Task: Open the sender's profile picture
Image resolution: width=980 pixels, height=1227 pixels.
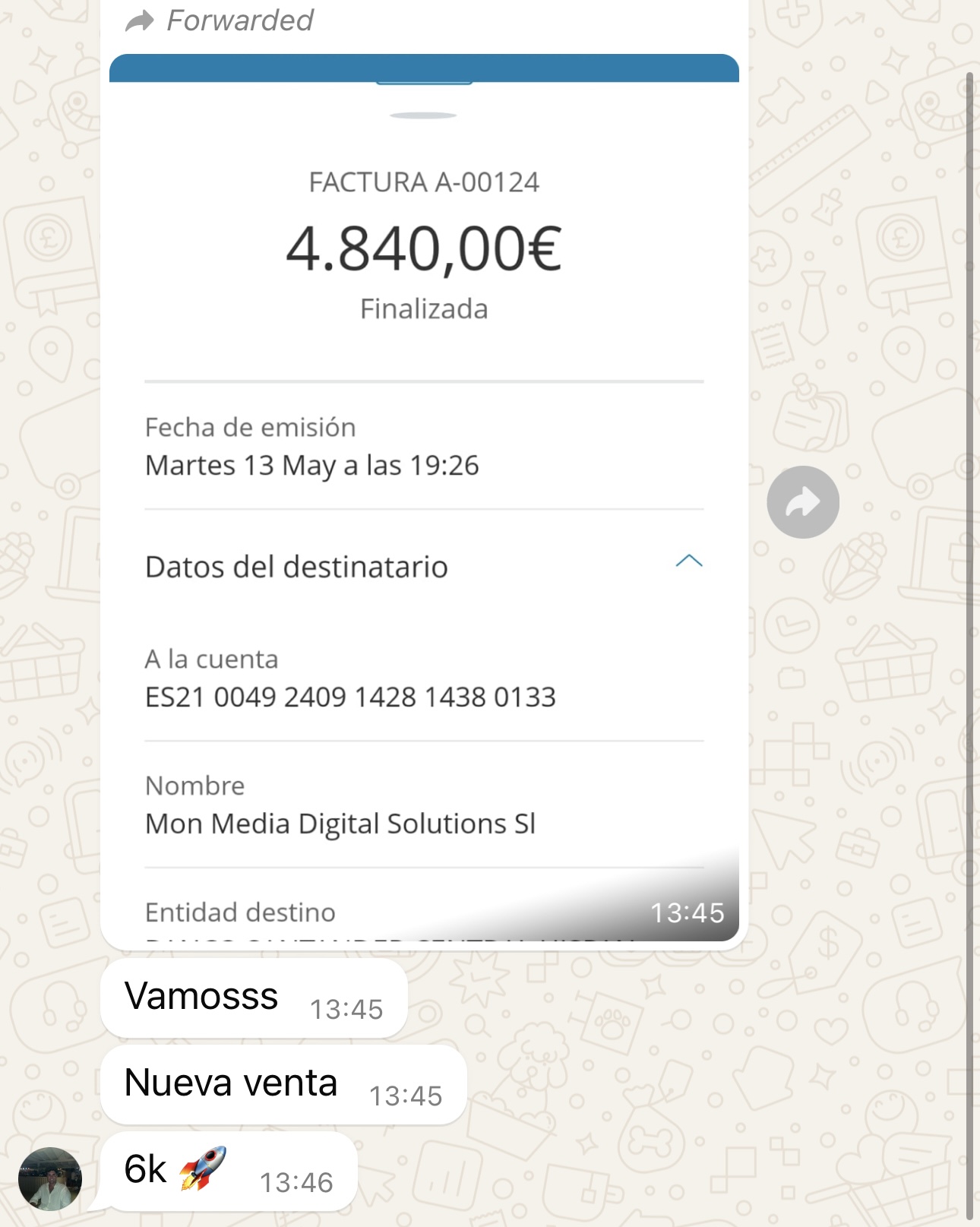Action: pyautogui.click(x=50, y=1178)
